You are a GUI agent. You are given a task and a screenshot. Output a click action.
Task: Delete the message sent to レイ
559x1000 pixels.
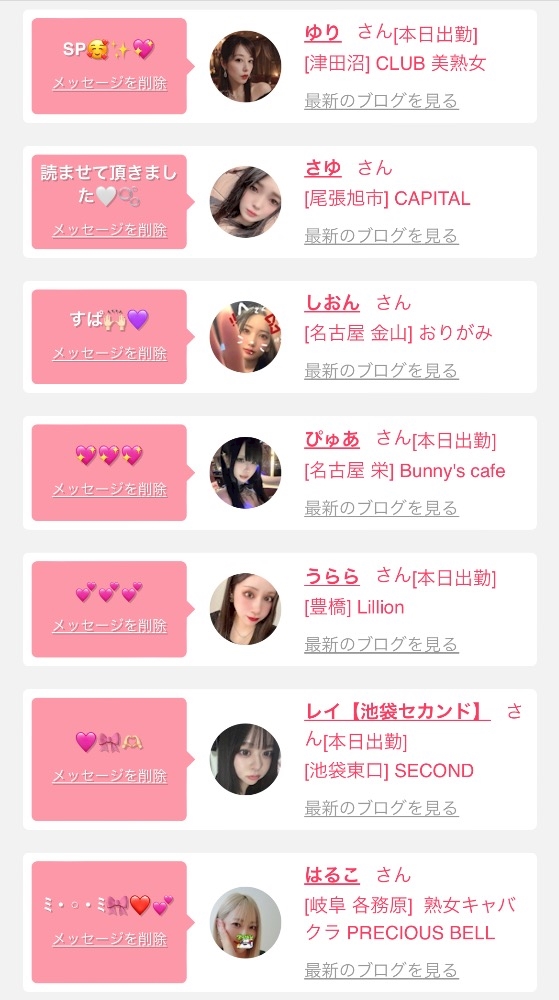[x=110, y=776]
